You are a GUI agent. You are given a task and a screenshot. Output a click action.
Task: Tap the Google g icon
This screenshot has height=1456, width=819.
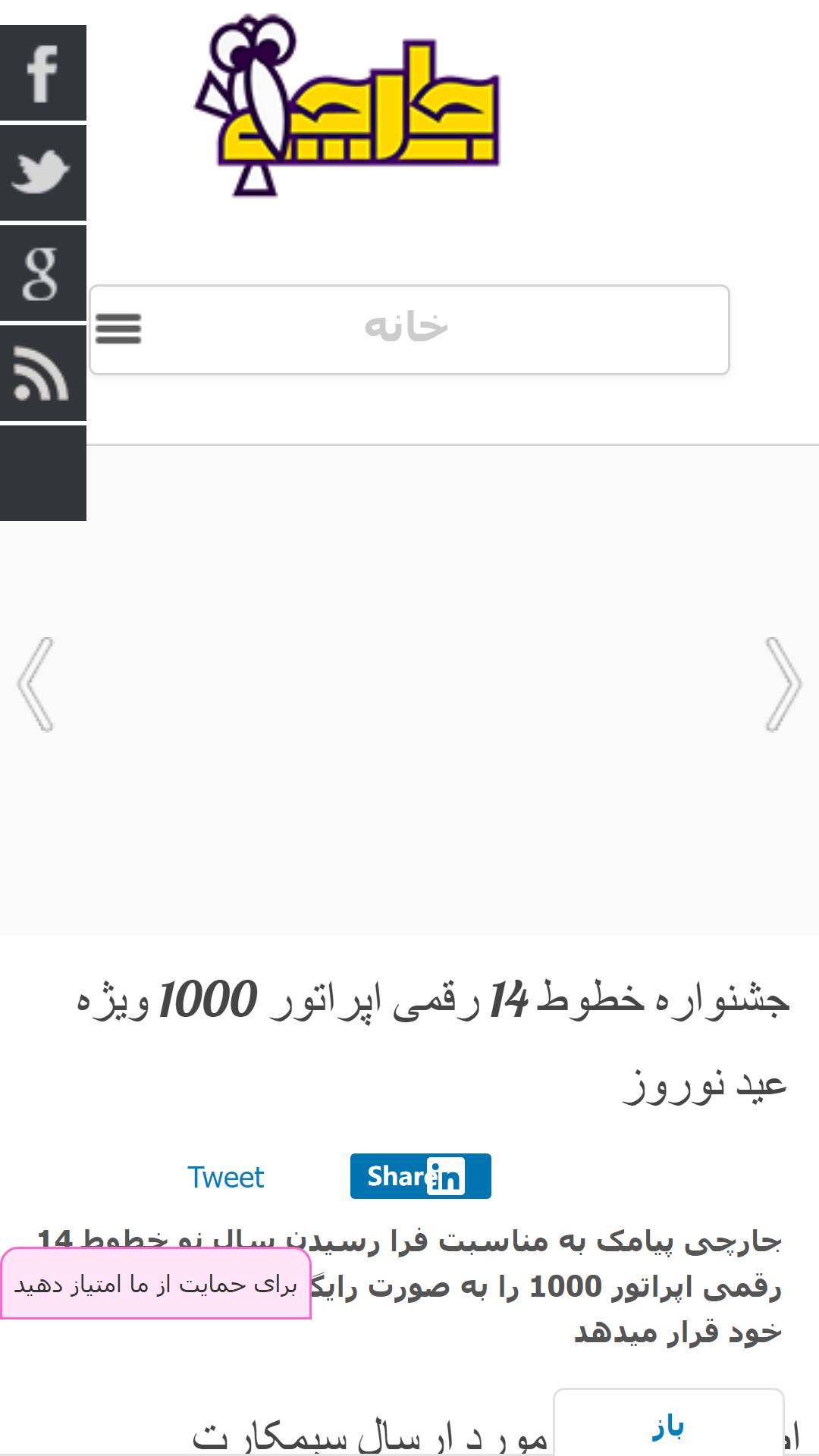pyautogui.click(x=42, y=273)
